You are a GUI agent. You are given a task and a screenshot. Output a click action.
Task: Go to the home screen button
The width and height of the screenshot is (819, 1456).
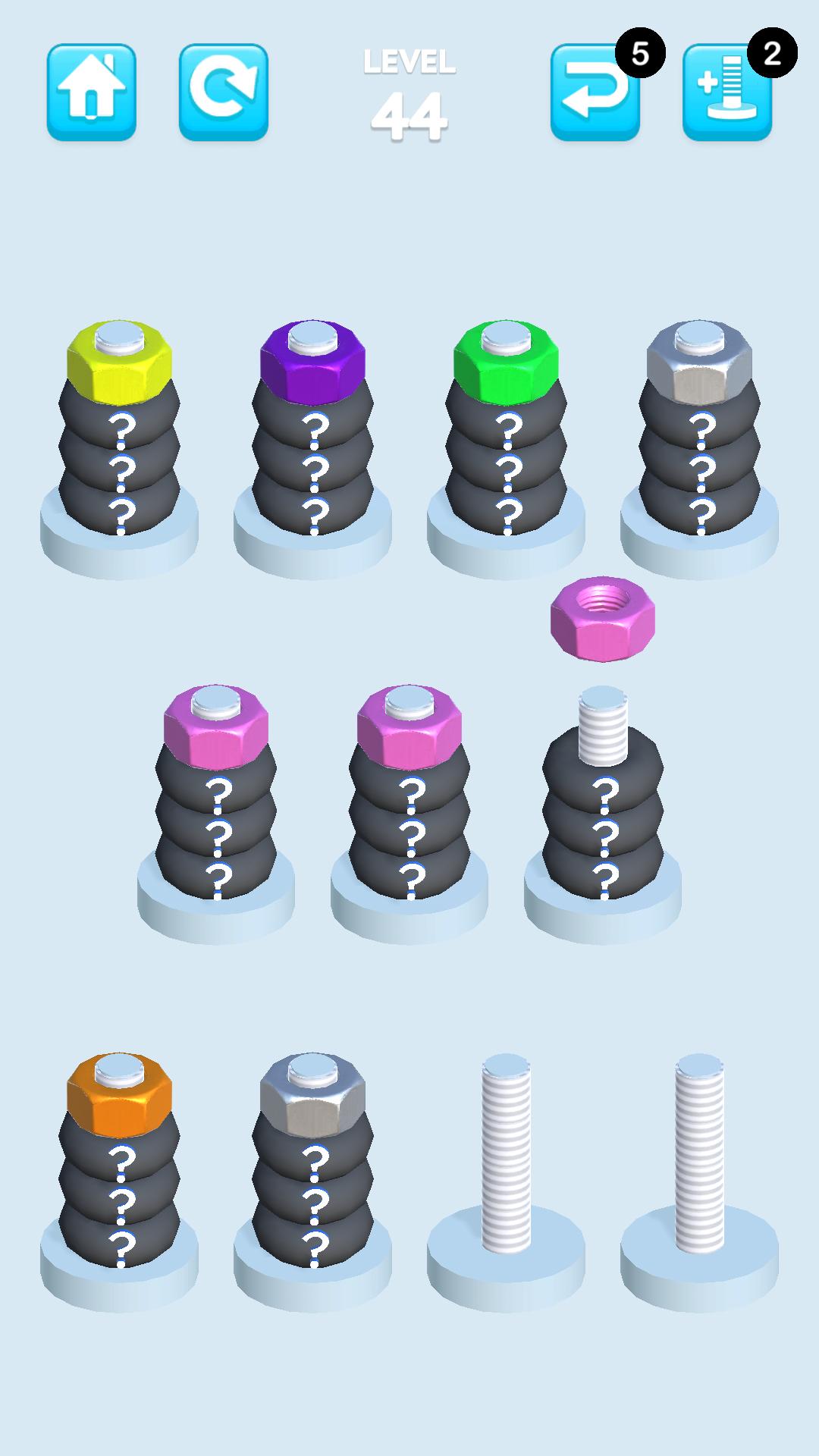pyautogui.click(x=92, y=92)
